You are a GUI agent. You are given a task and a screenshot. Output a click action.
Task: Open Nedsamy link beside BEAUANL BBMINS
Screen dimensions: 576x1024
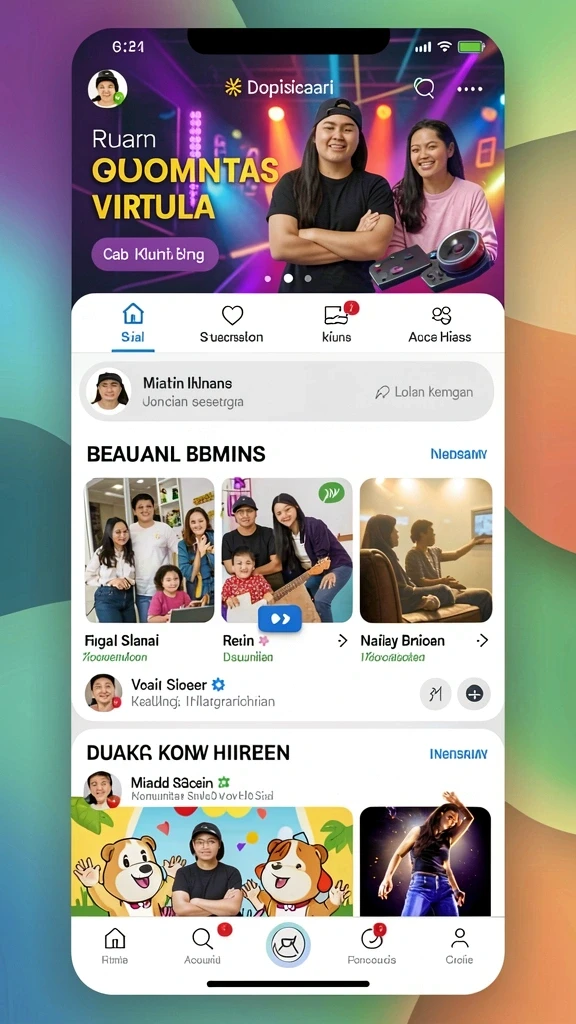click(458, 454)
